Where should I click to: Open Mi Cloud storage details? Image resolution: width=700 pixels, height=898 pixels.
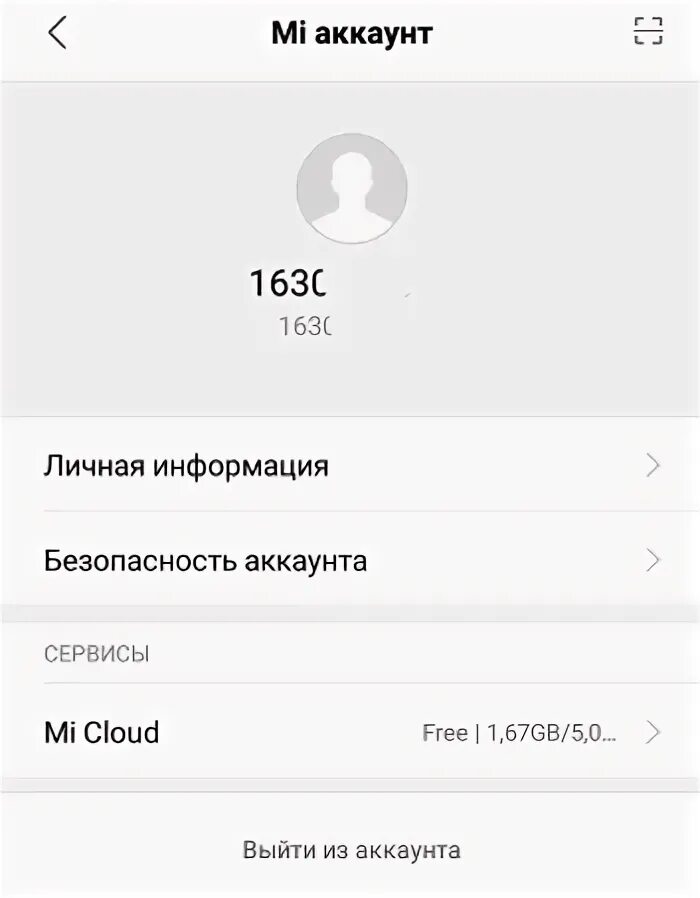click(x=350, y=732)
